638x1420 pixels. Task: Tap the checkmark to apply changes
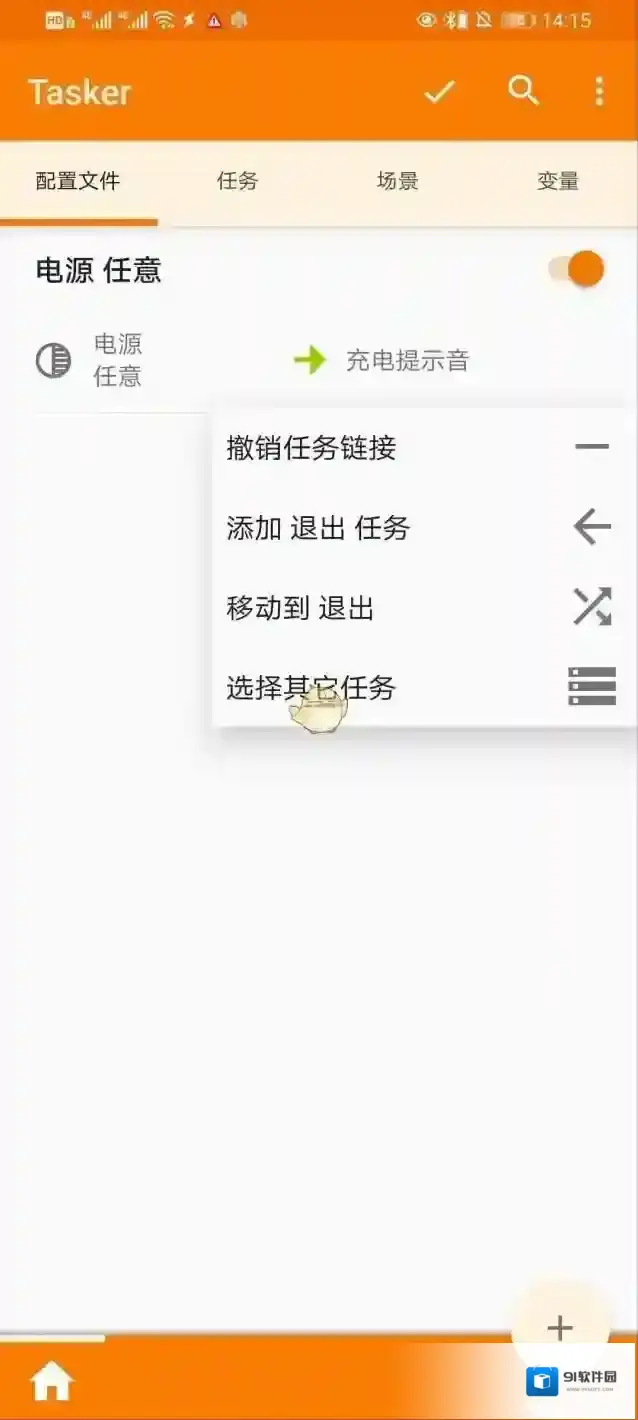[x=439, y=92]
